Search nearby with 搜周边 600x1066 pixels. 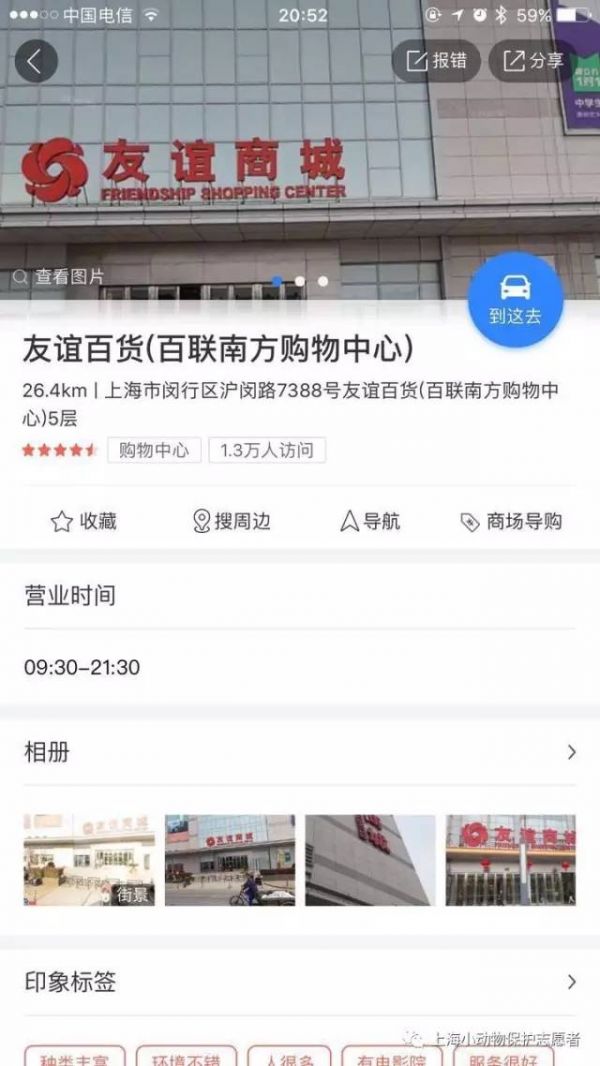(x=231, y=521)
